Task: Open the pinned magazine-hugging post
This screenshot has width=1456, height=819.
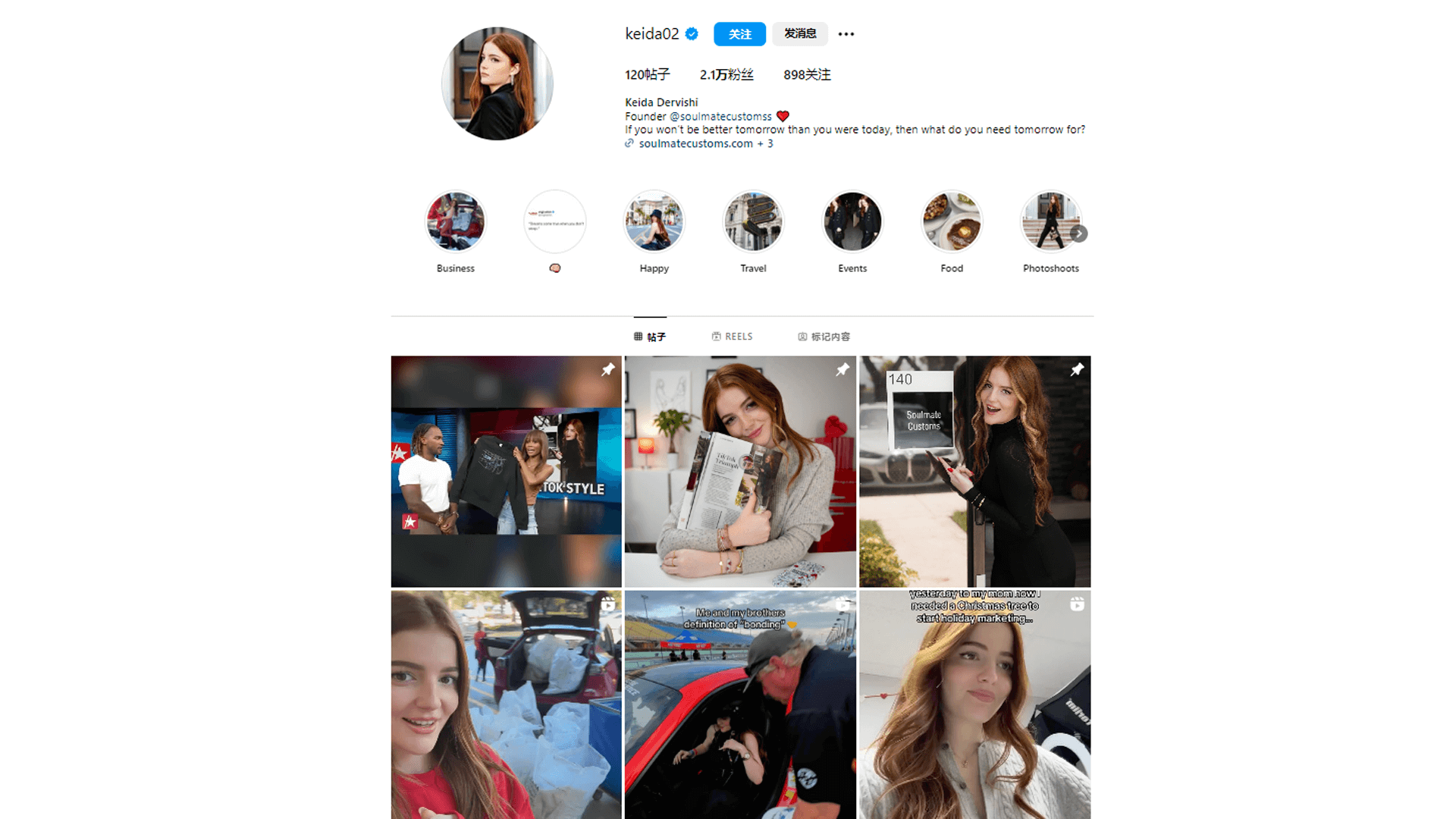Action: click(740, 471)
